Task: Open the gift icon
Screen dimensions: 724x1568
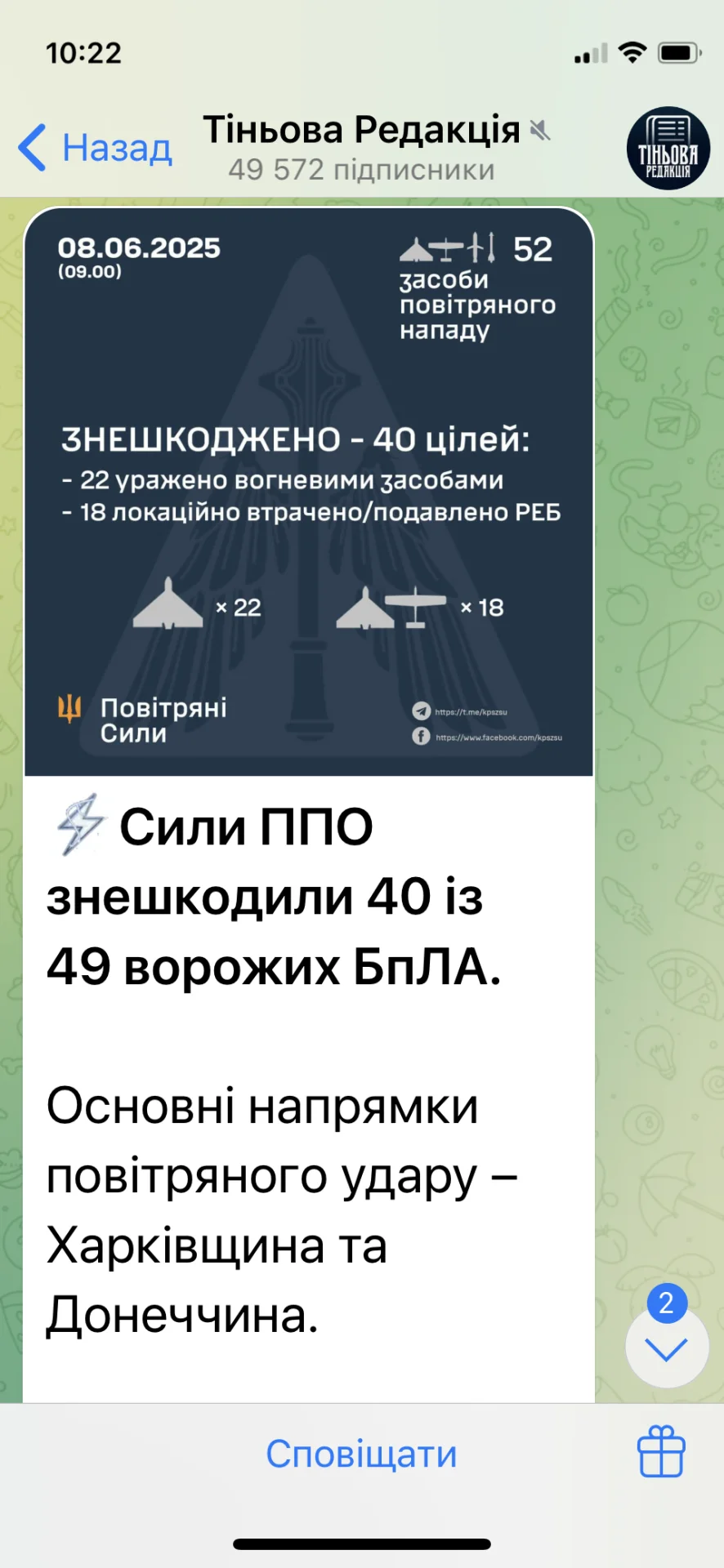Action: click(x=660, y=1452)
